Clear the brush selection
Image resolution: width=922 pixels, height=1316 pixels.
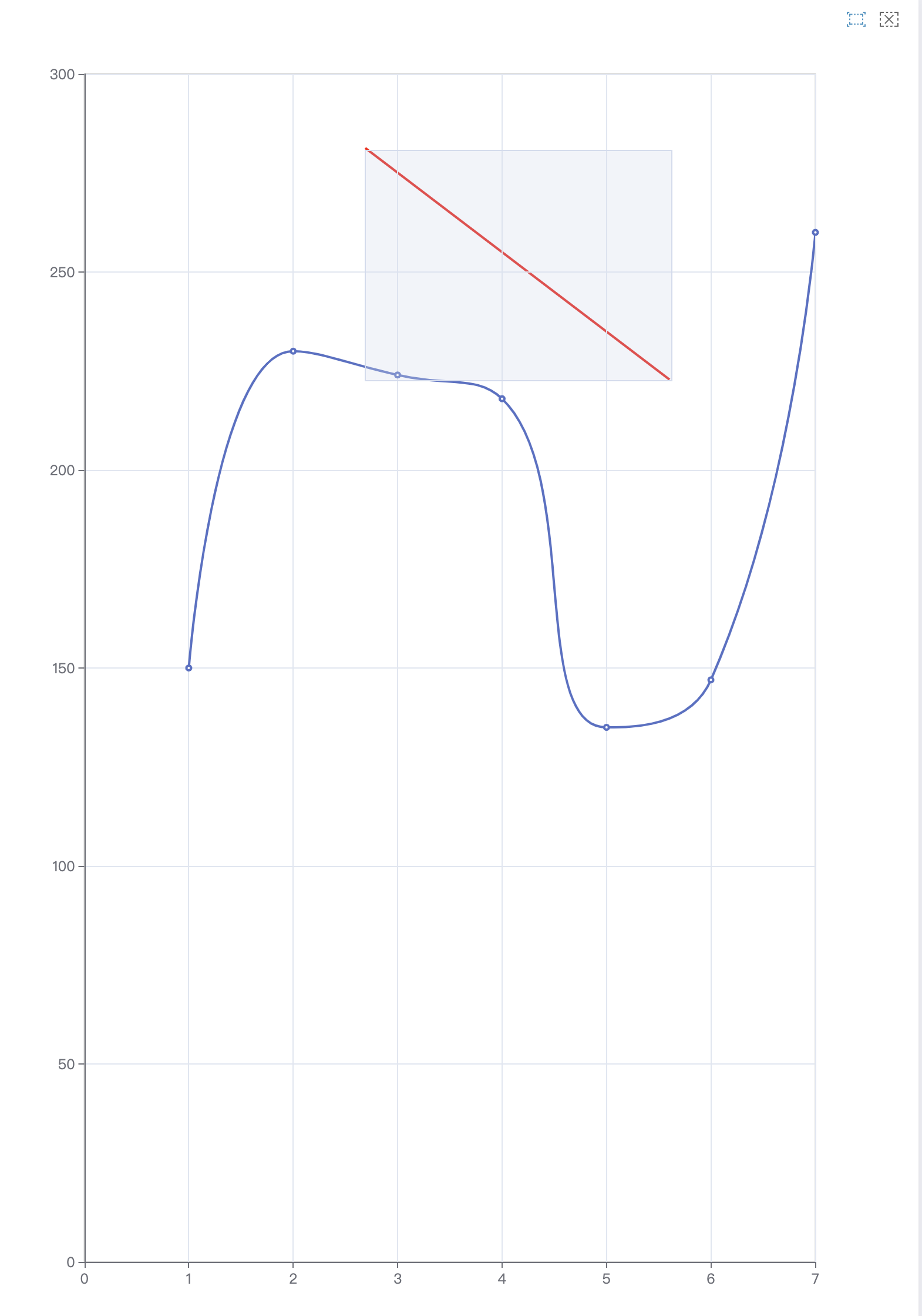(889, 19)
